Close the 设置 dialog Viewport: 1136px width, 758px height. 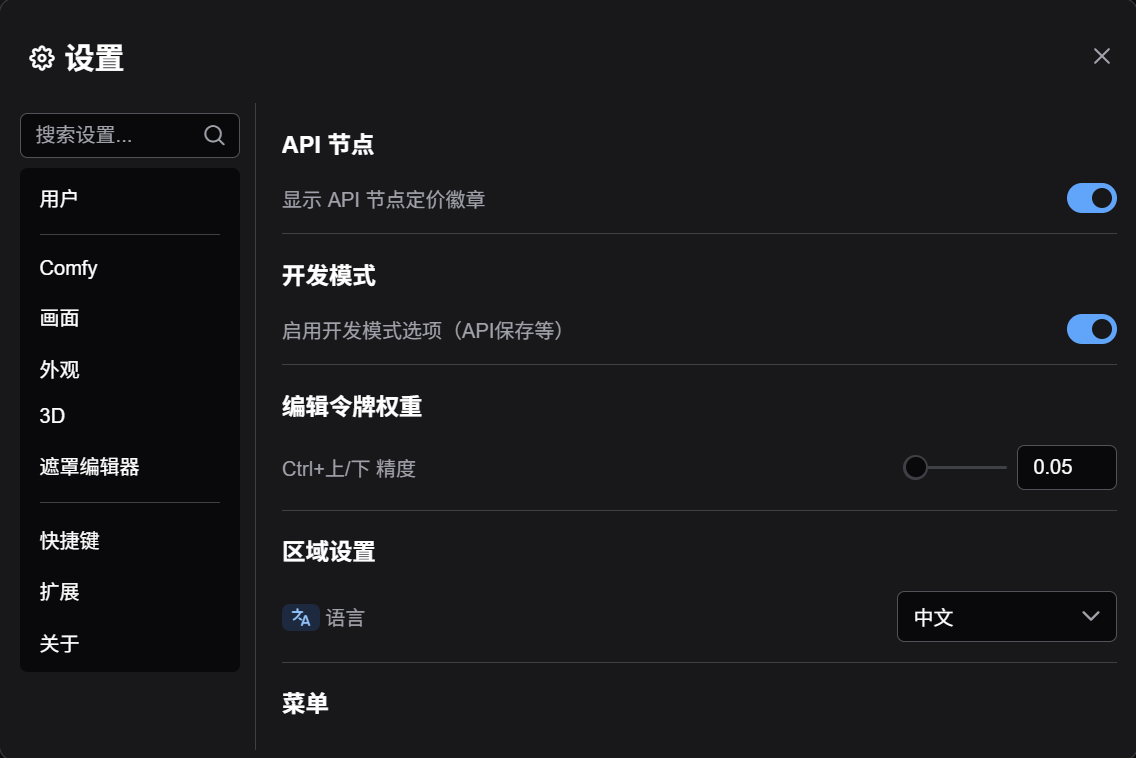pyautogui.click(x=1101, y=56)
